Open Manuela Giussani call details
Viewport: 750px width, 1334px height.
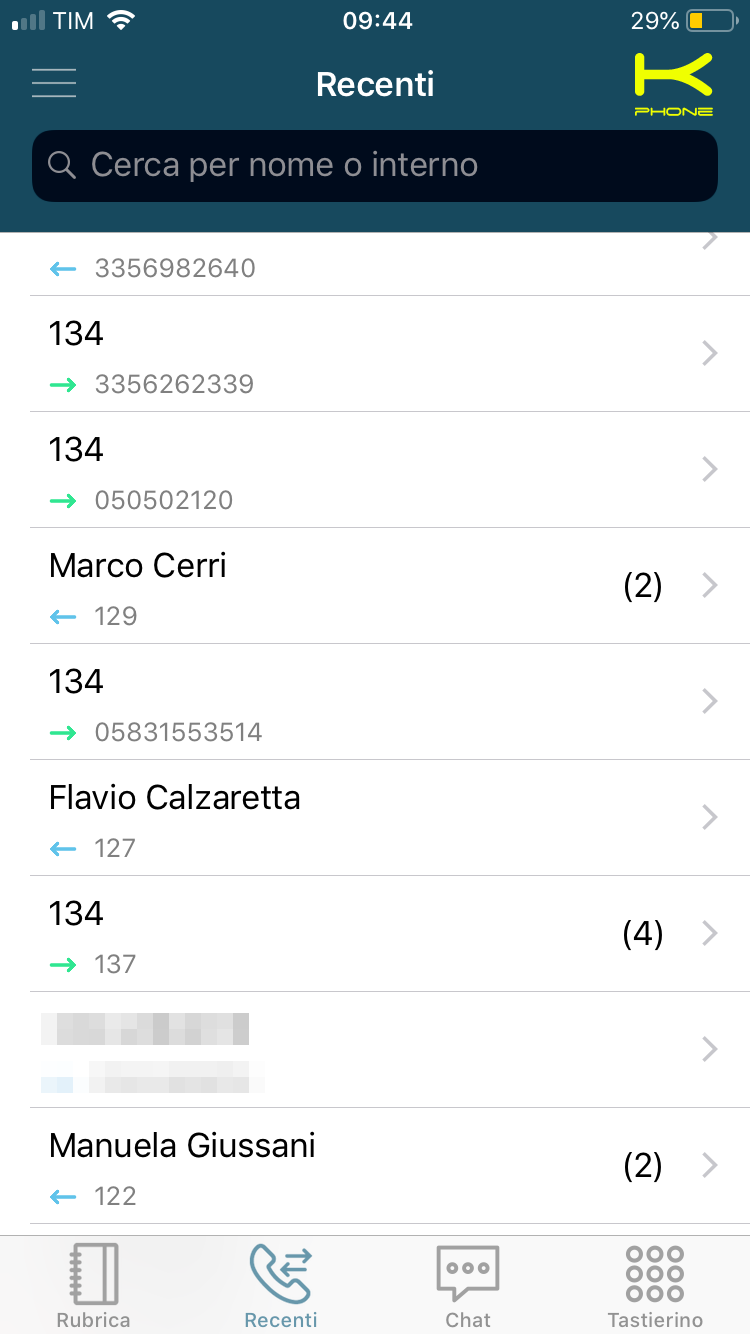coord(375,1166)
